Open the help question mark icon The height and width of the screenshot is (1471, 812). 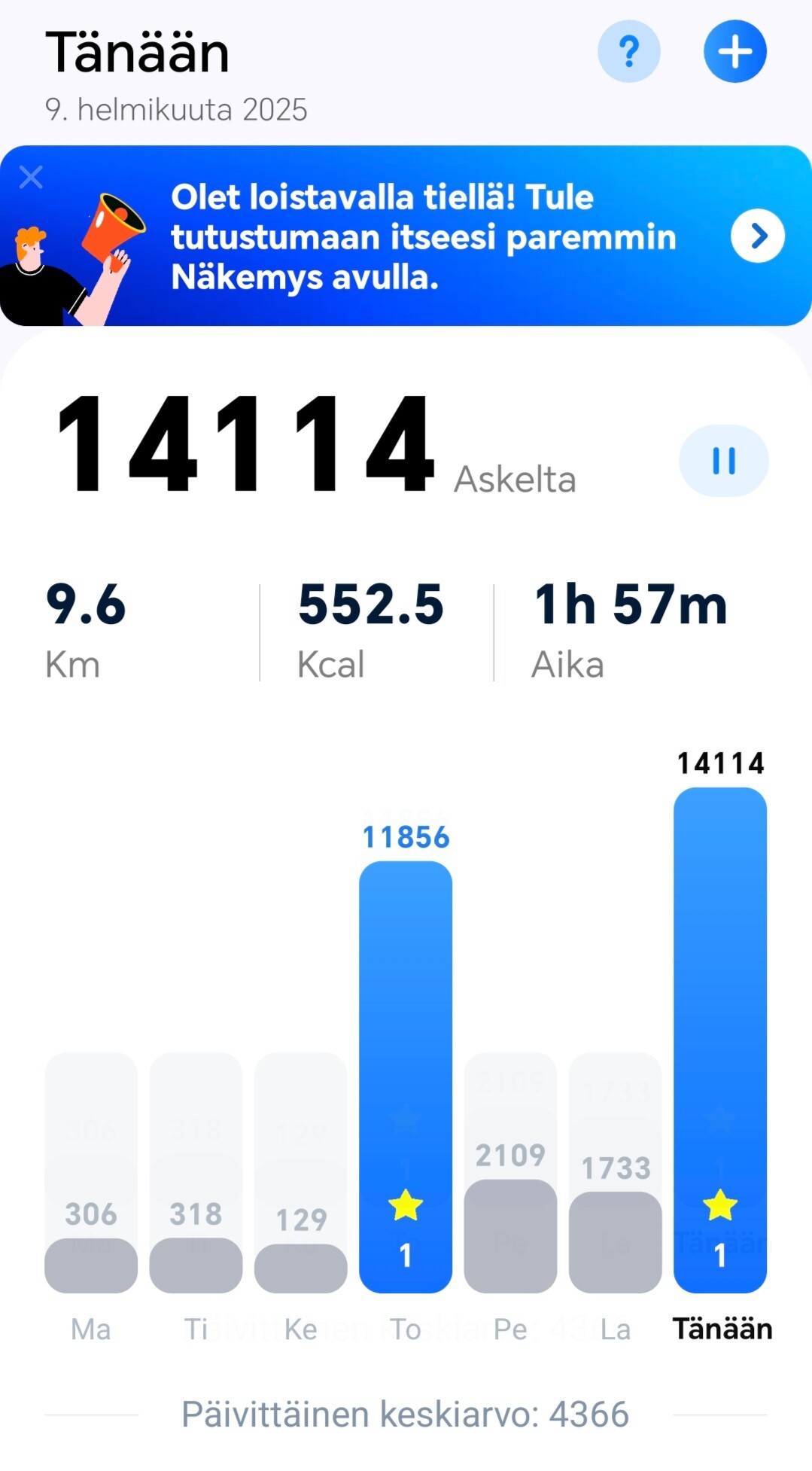coord(628,51)
